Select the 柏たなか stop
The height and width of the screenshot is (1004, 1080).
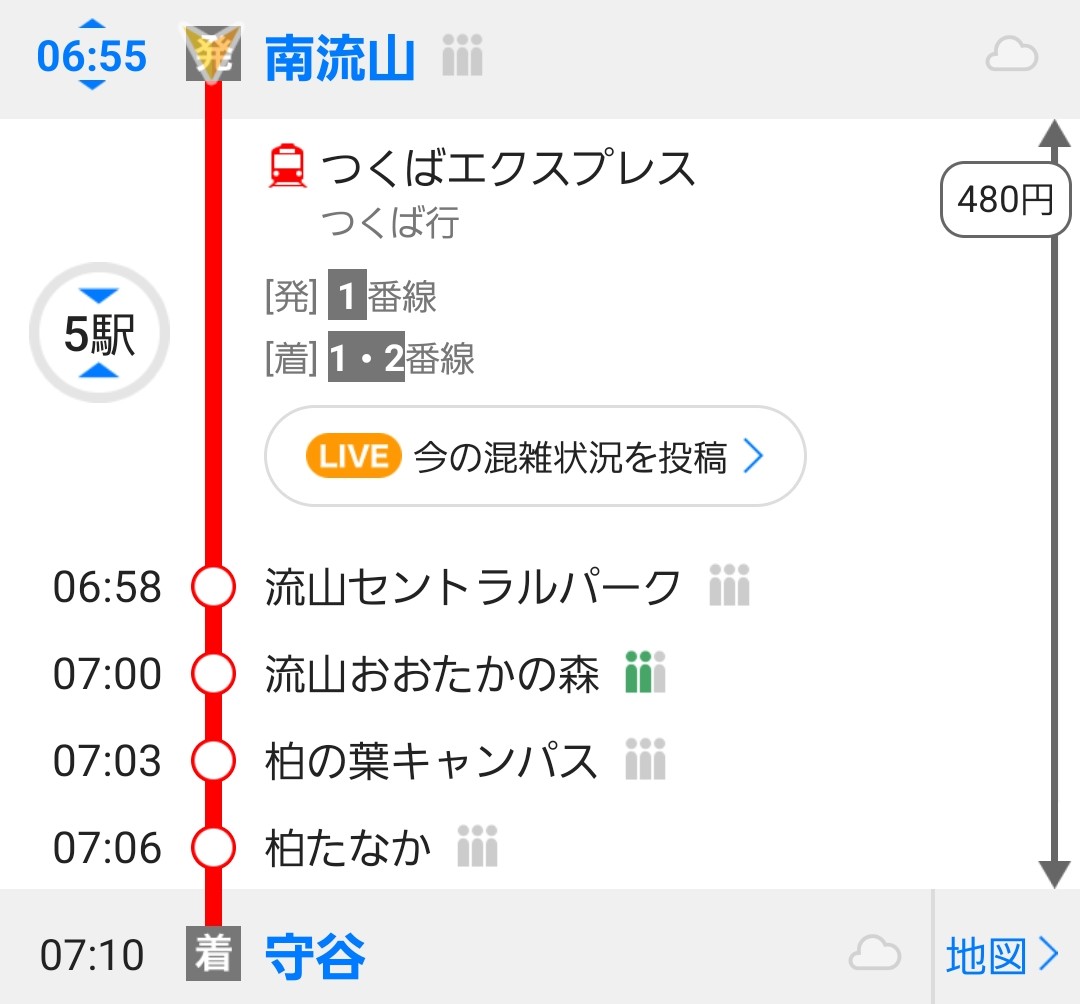(x=348, y=848)
